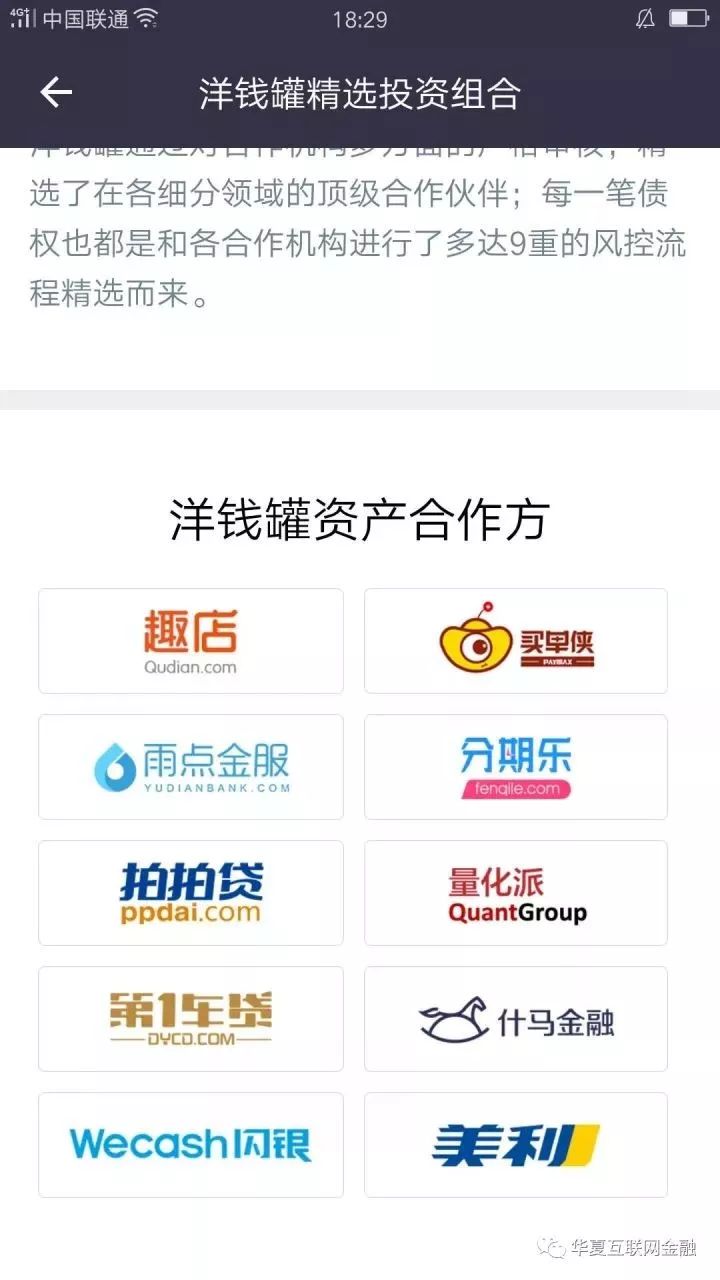
Task: Open the 美利 yellow-green logo
Action: [x=515, y=1145]
